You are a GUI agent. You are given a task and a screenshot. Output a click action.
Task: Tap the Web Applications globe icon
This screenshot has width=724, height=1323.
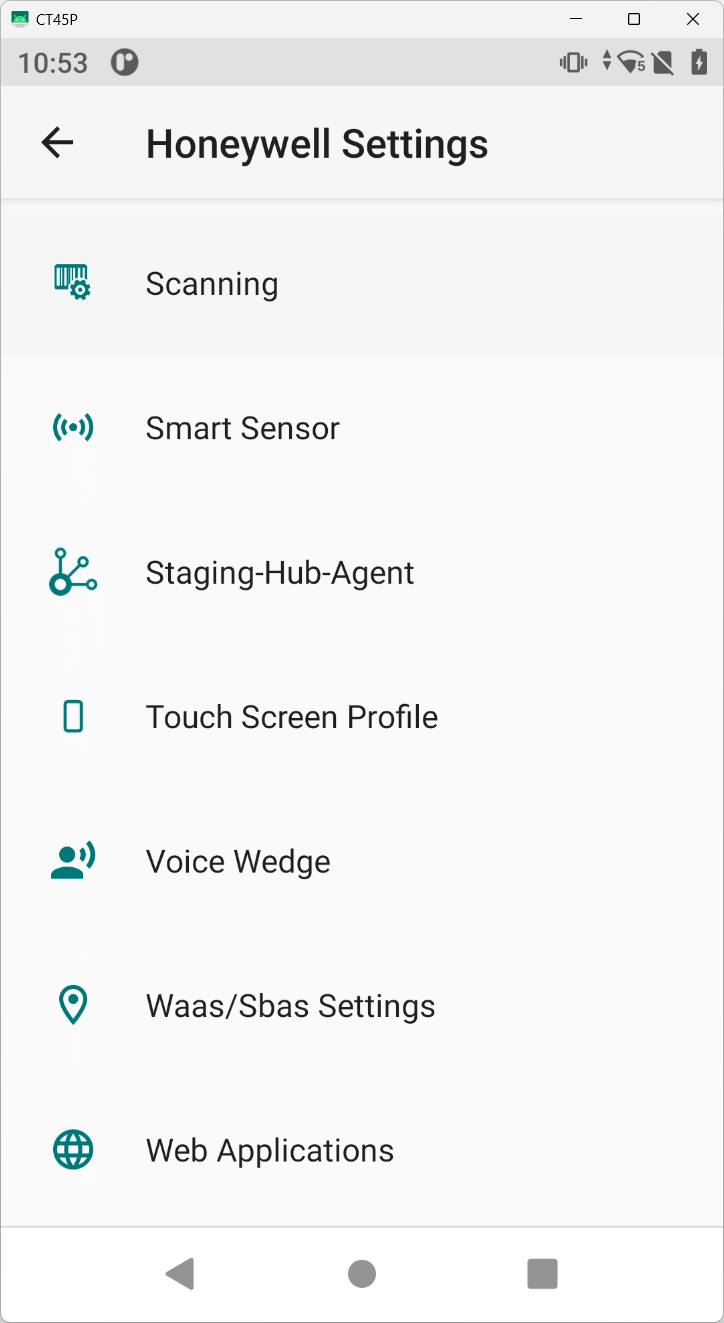(x=72, y=1149)
